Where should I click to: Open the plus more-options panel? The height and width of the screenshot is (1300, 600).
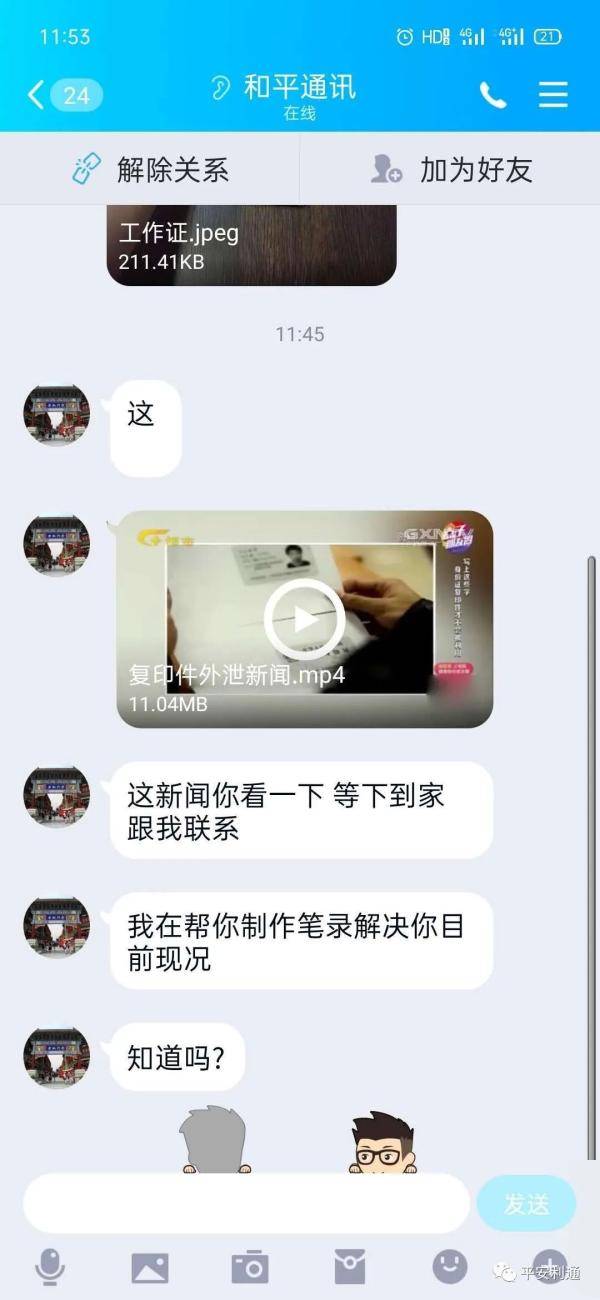tap(550, 1265)
